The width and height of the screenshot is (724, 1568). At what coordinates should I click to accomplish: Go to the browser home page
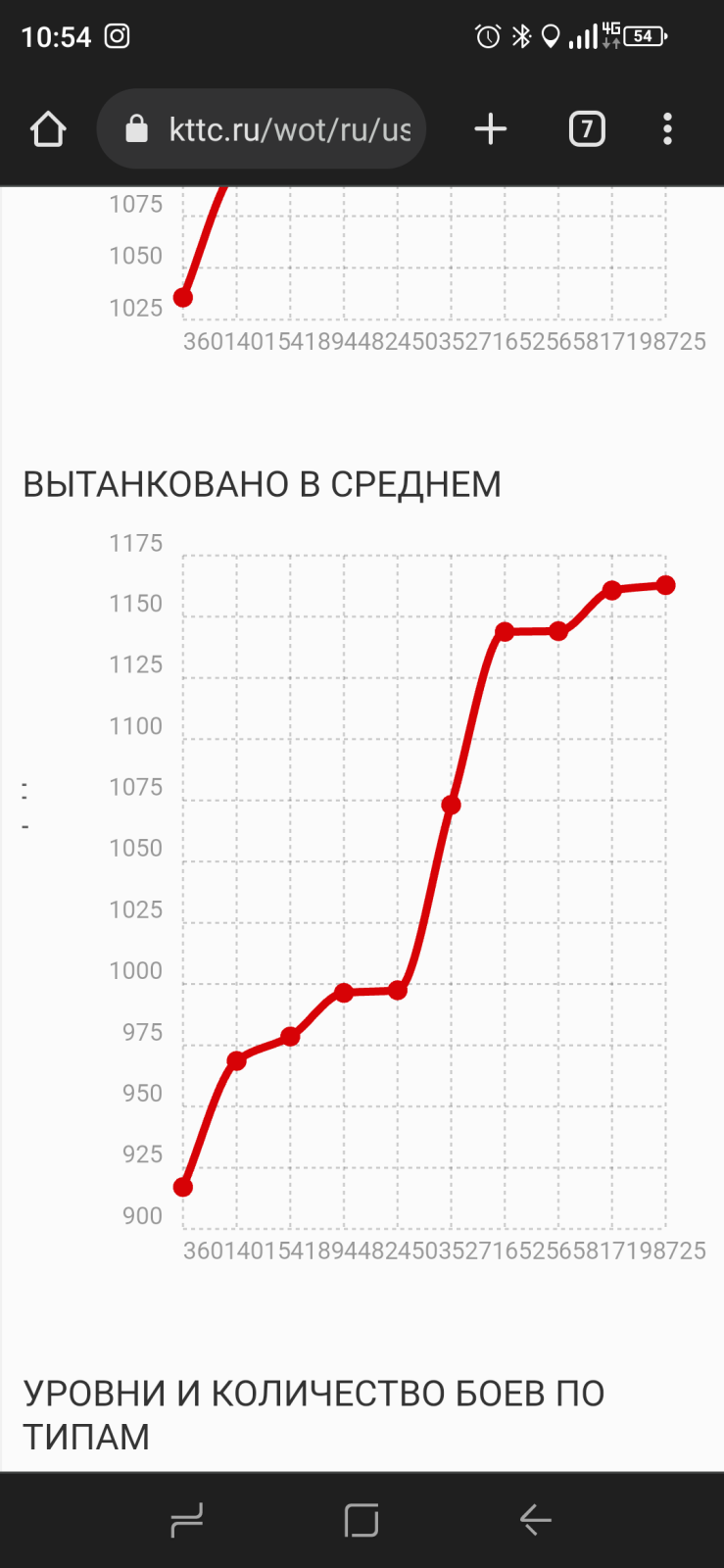coord(48,129)
